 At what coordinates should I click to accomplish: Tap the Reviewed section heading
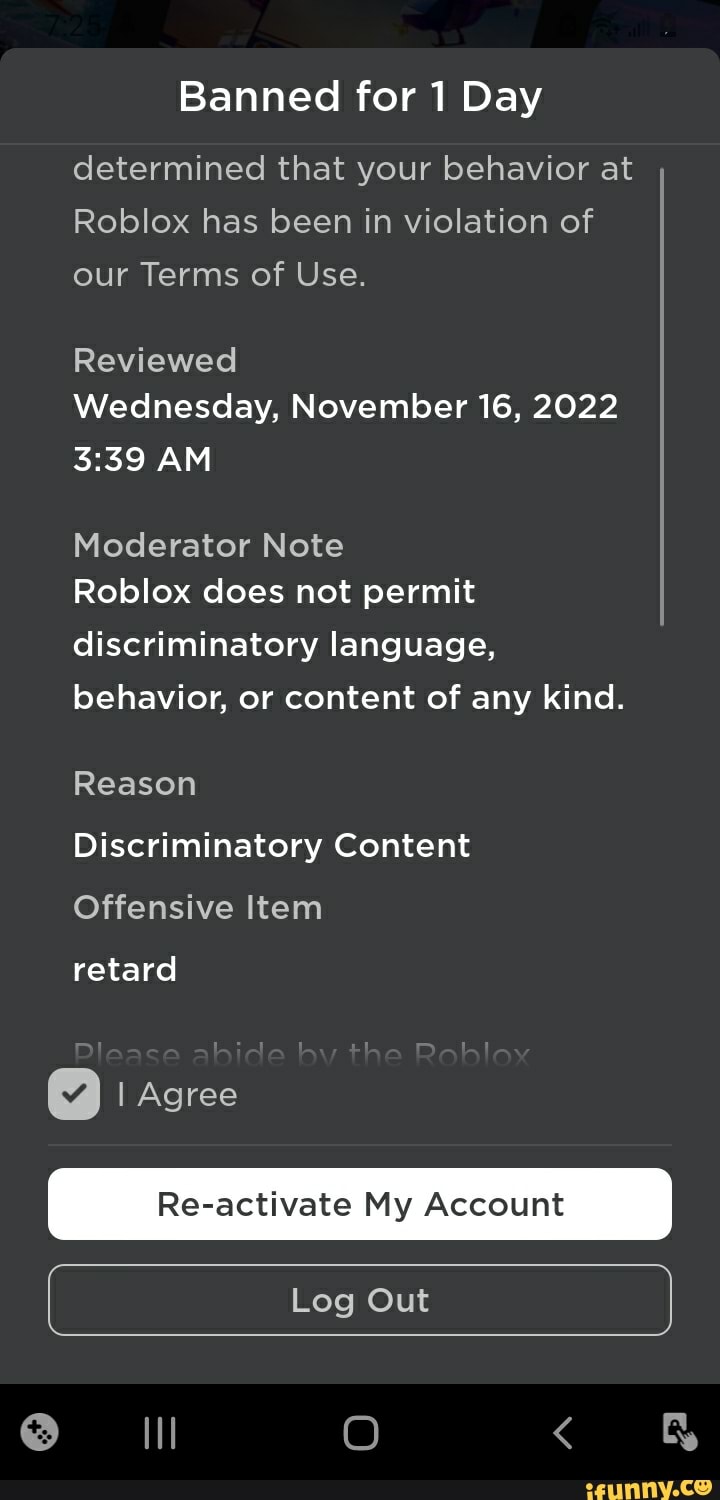[154, 360]
